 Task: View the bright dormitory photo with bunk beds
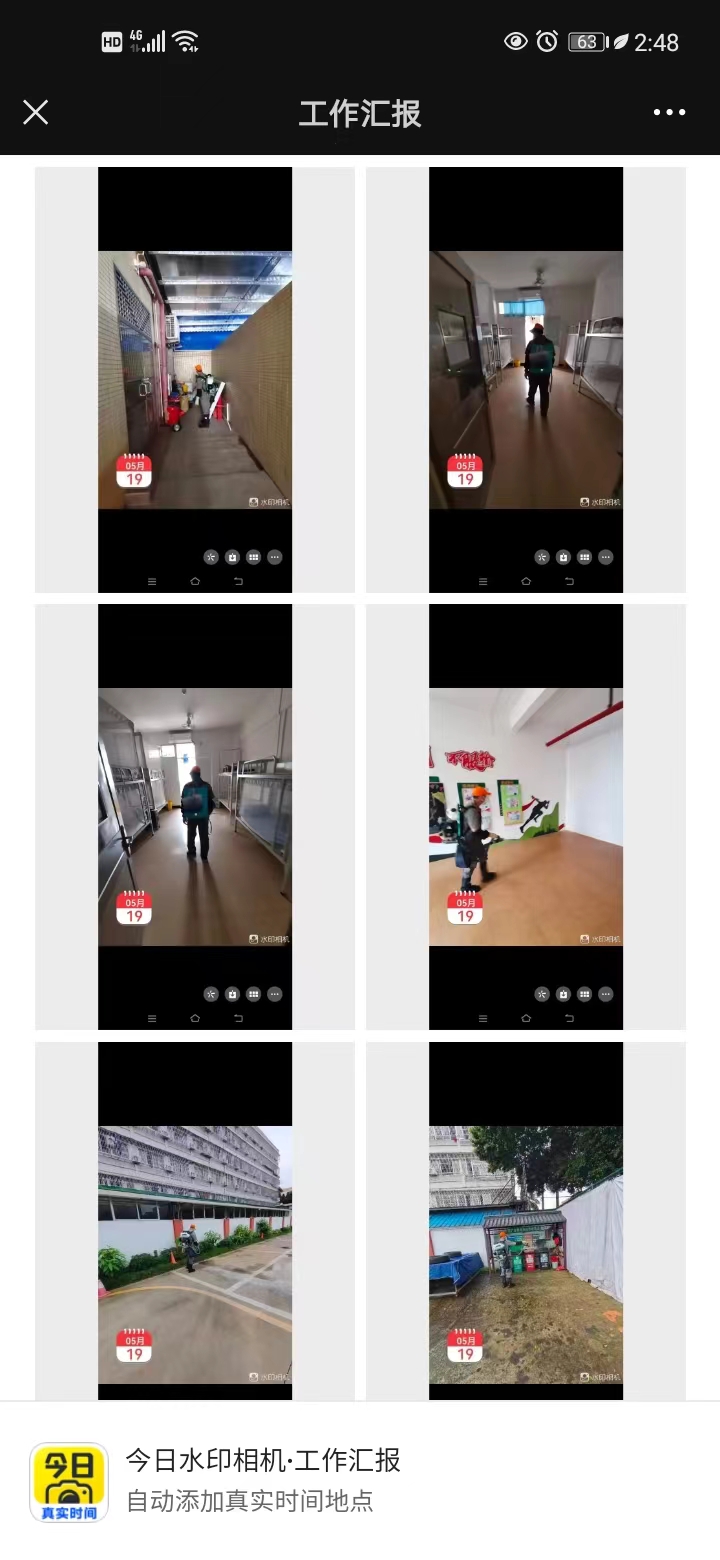(x=195, y=817)
